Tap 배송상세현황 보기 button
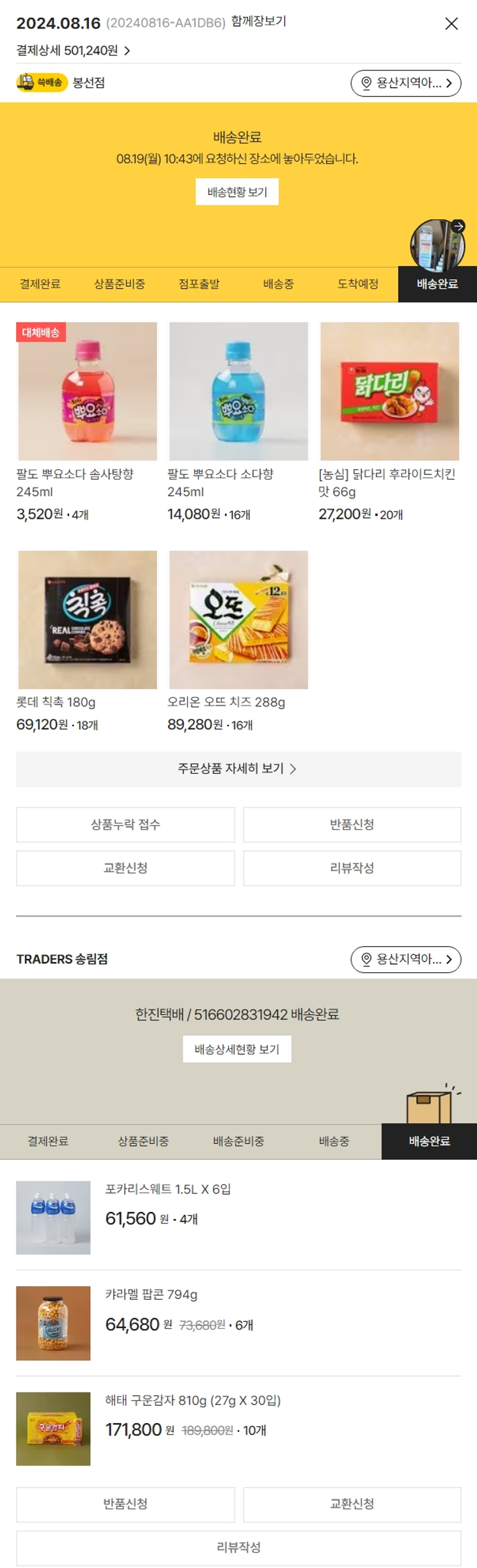This screenshot has width=477, height=1568. pos(237,1049)
